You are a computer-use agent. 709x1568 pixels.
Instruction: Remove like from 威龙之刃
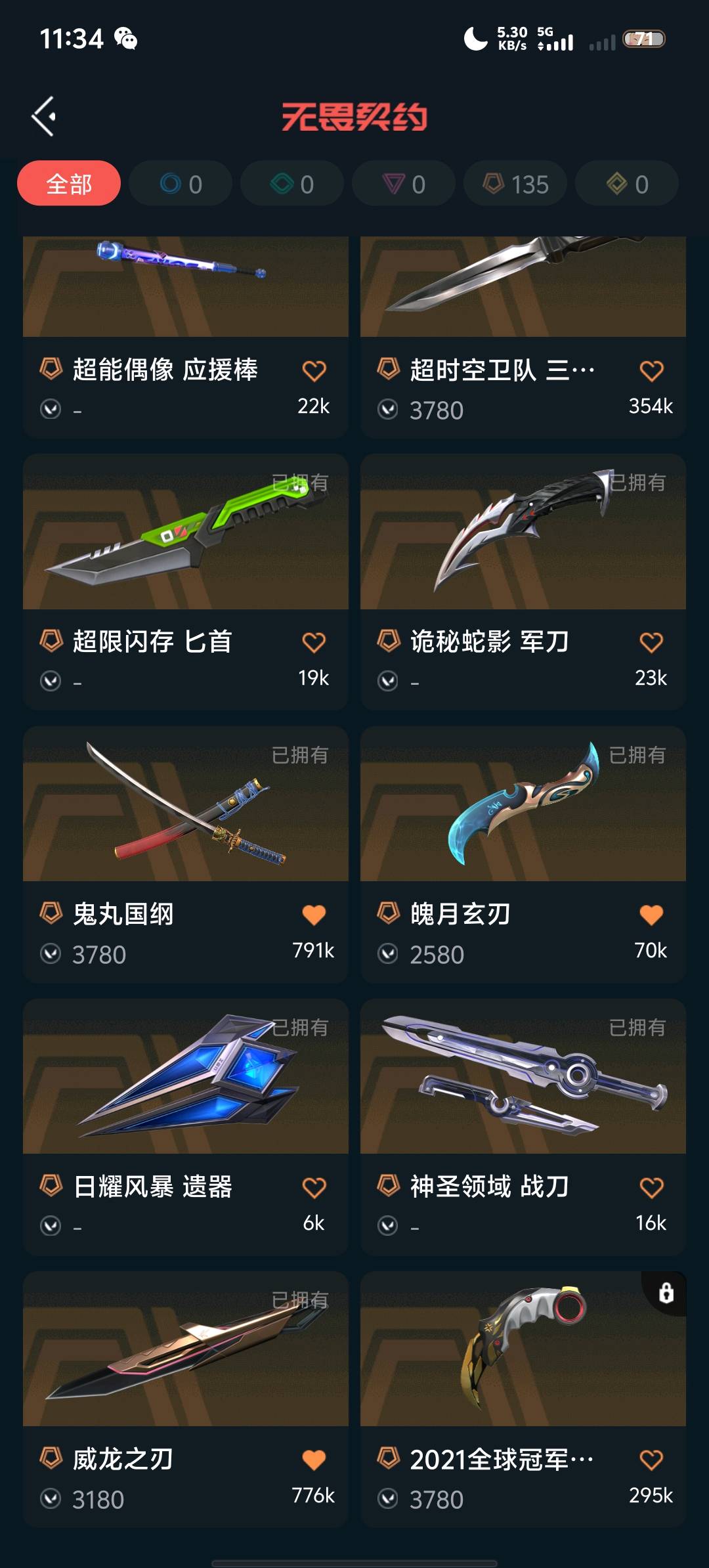tap(314, 1460)
